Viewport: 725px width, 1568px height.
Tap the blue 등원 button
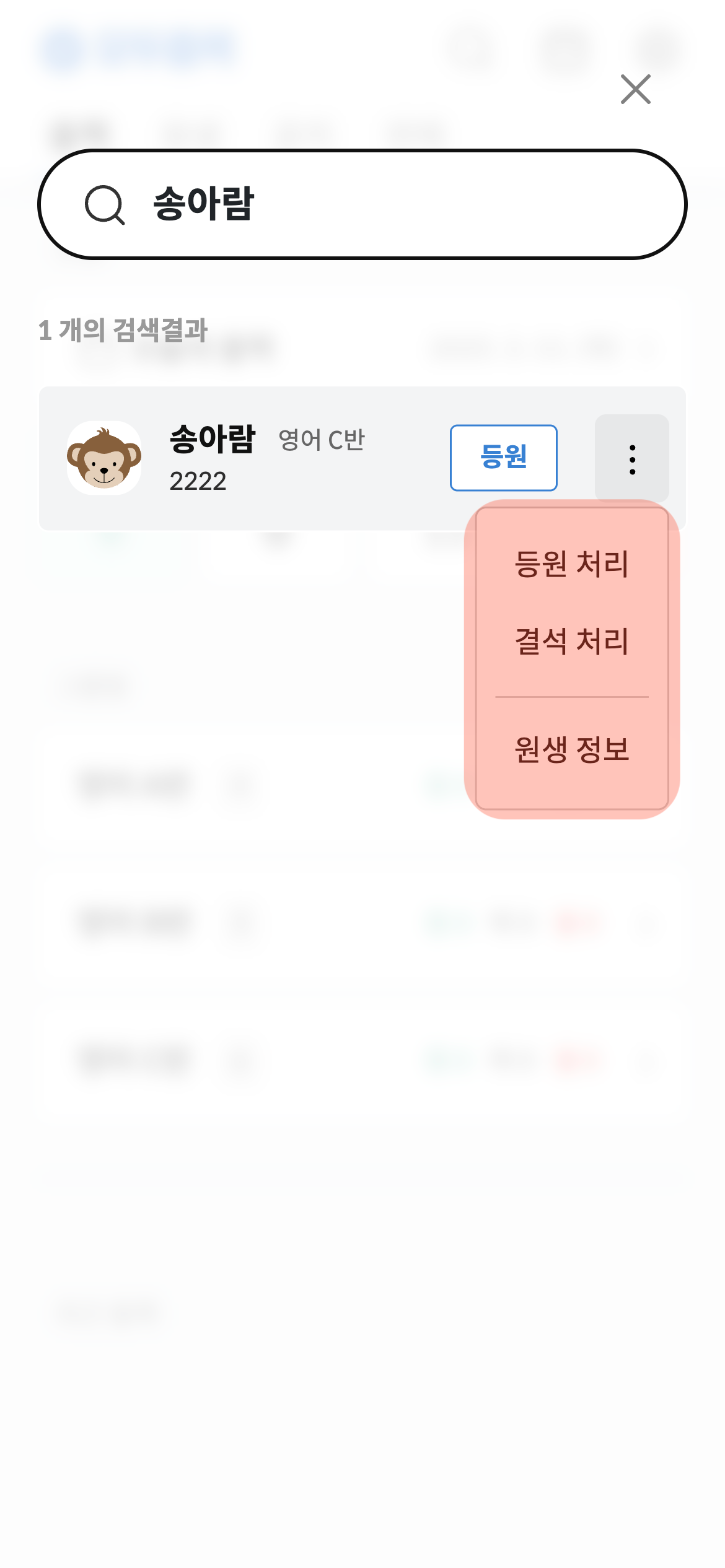pyautogui.click(x=503, y=458)
